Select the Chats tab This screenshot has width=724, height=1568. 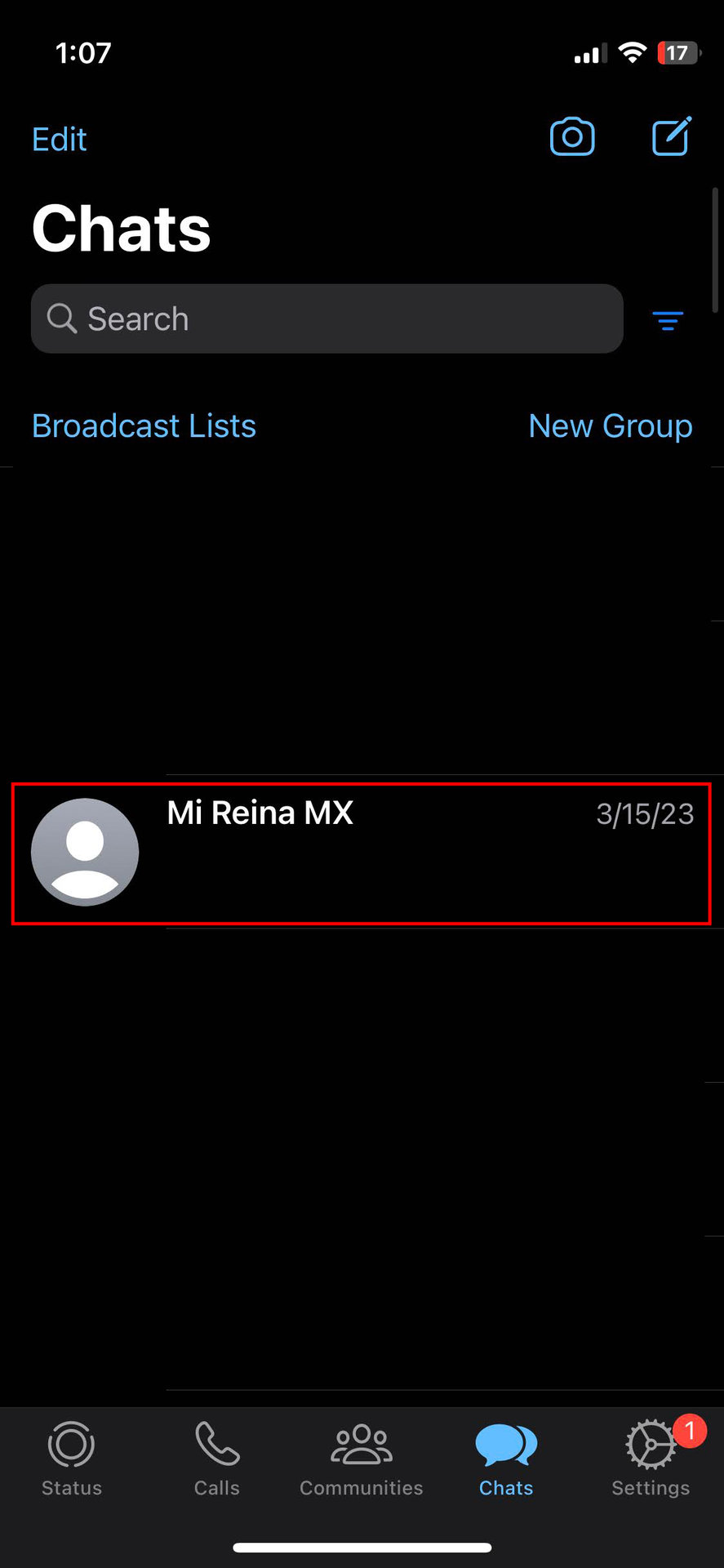pos(506,1459)
